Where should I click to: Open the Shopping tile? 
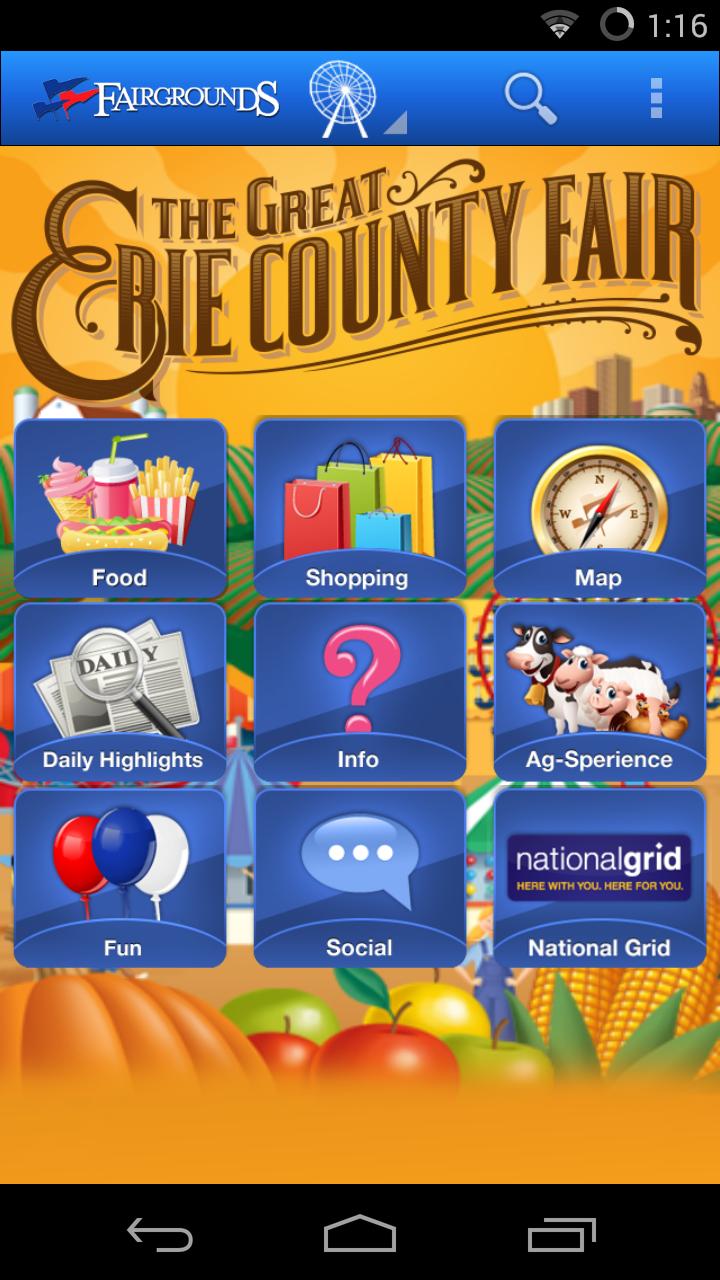click(359, 508)
